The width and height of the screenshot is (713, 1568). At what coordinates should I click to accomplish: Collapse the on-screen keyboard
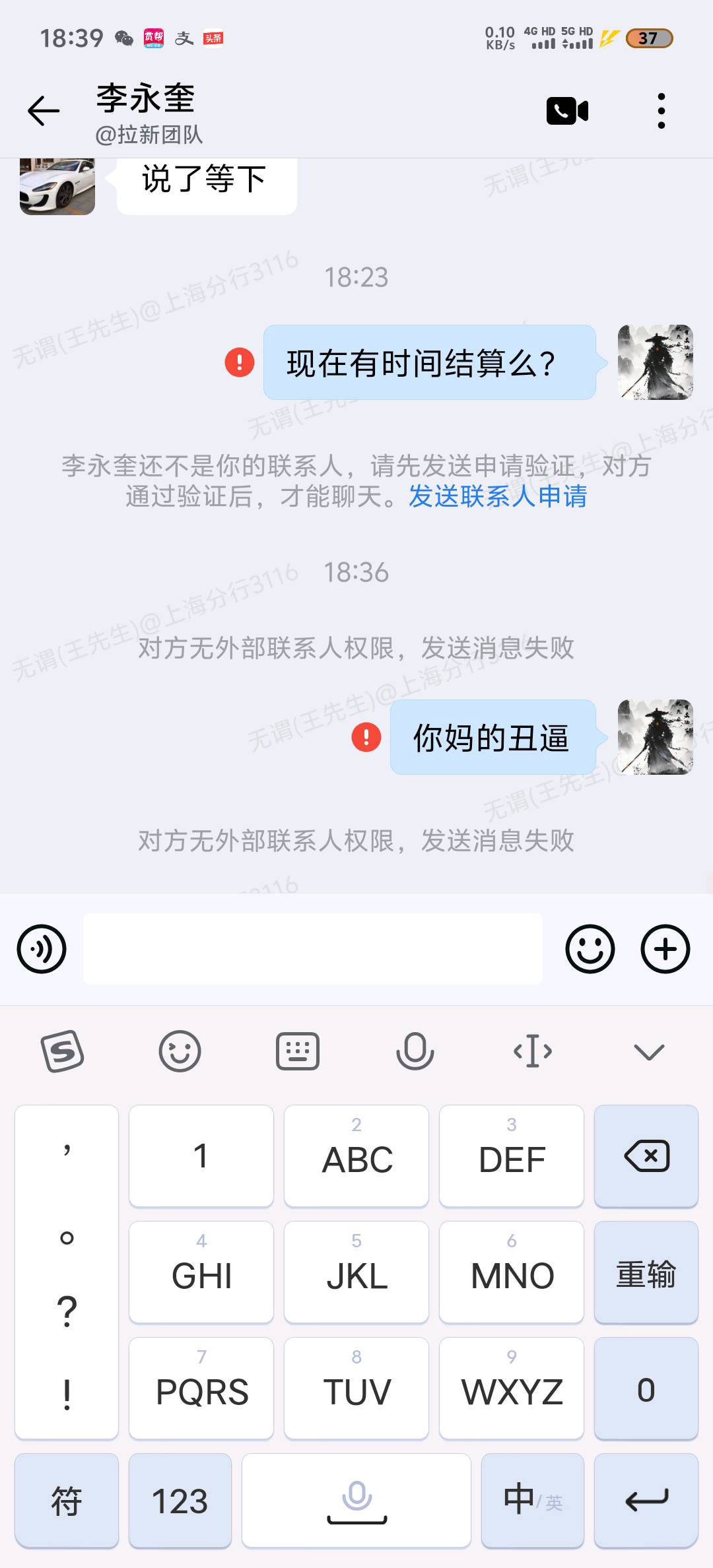point(648,1051)
